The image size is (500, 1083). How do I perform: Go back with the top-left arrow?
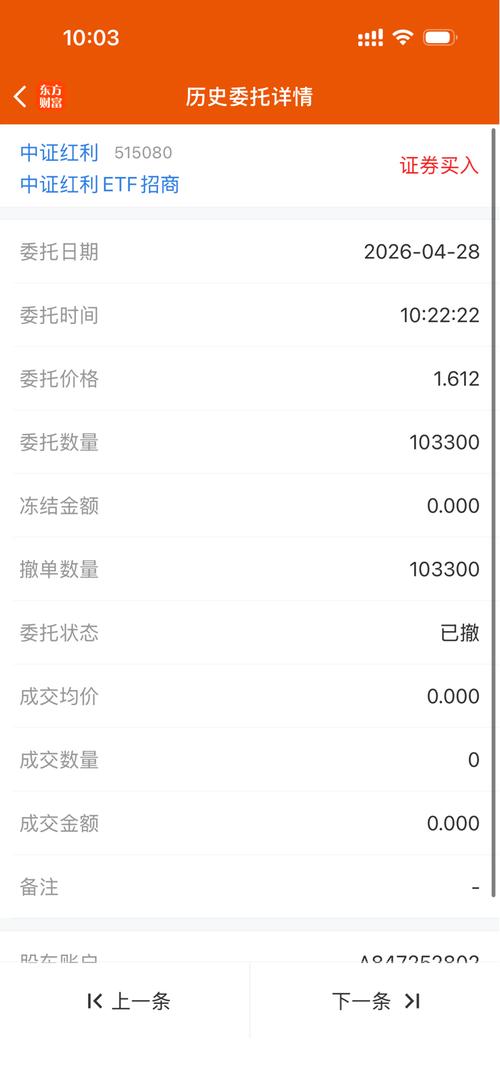(21, 97)
